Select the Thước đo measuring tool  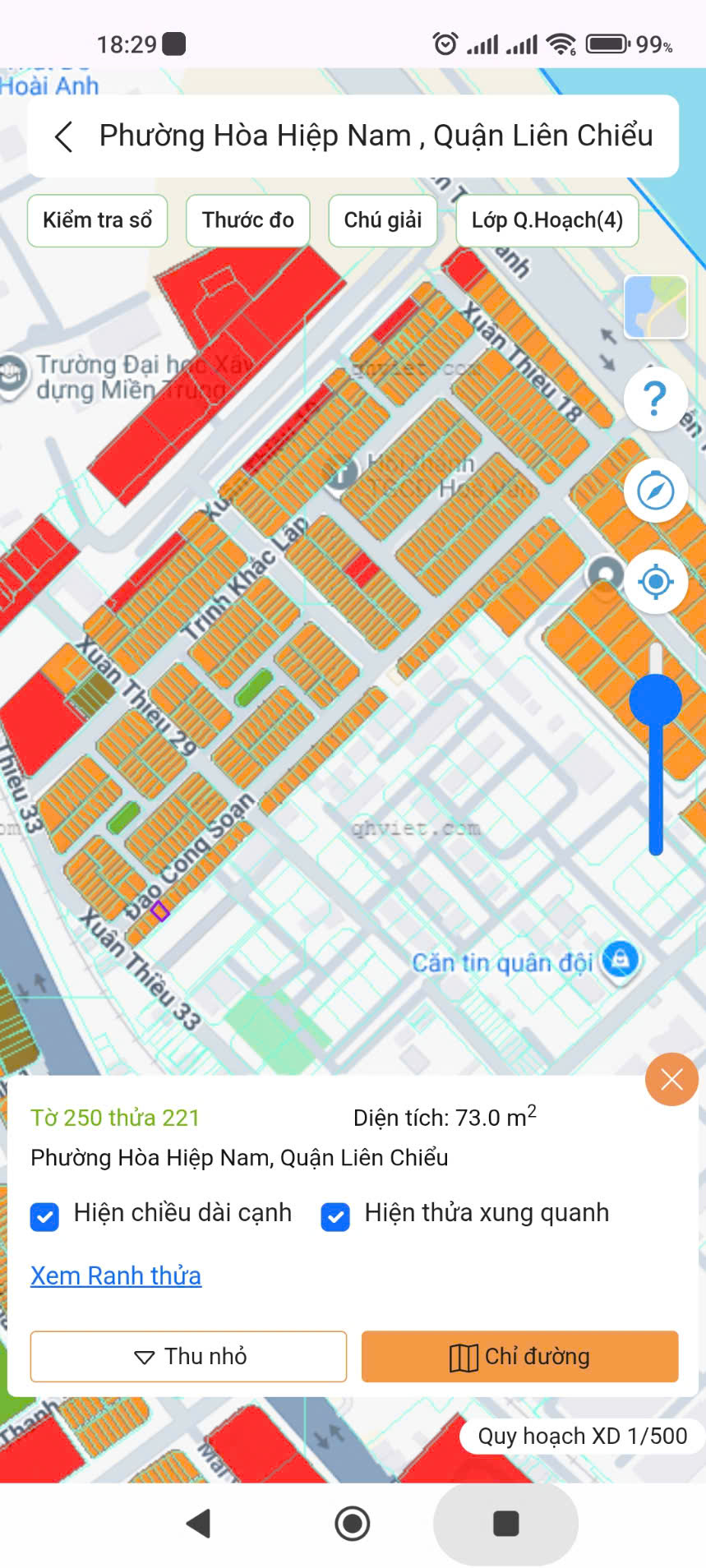(247, 220)
